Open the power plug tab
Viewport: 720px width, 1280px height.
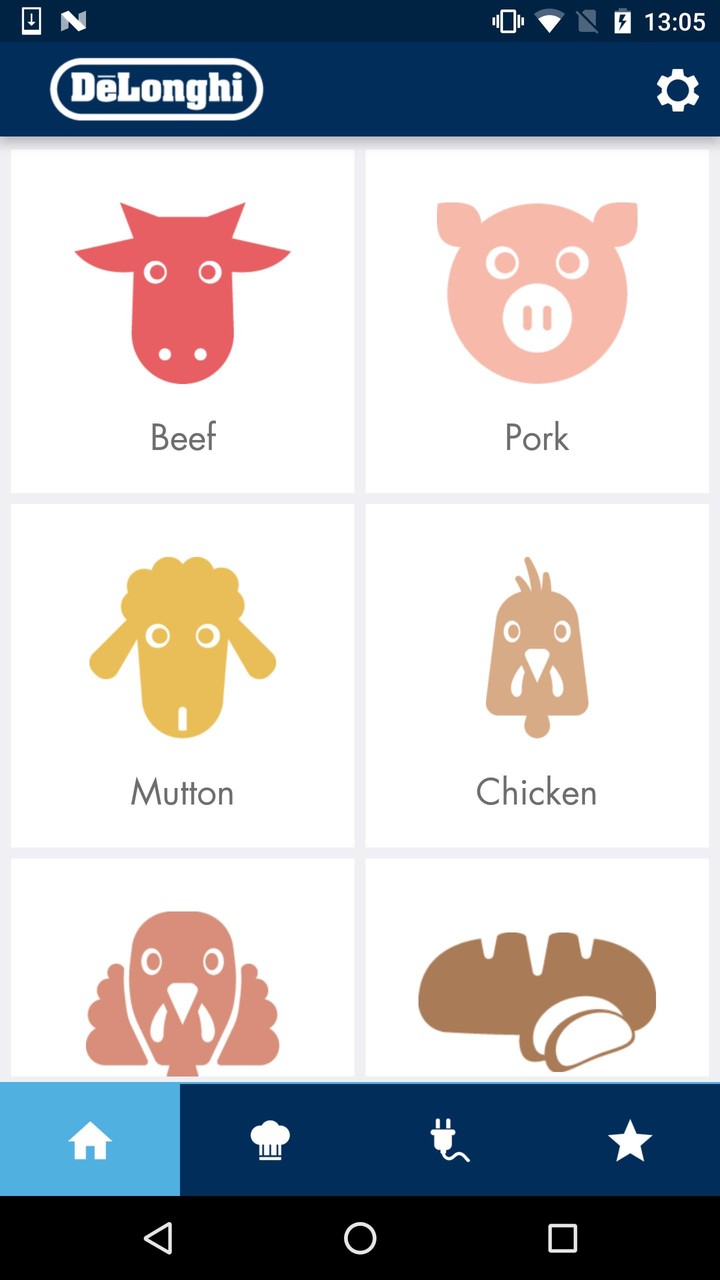point(450,1140)
